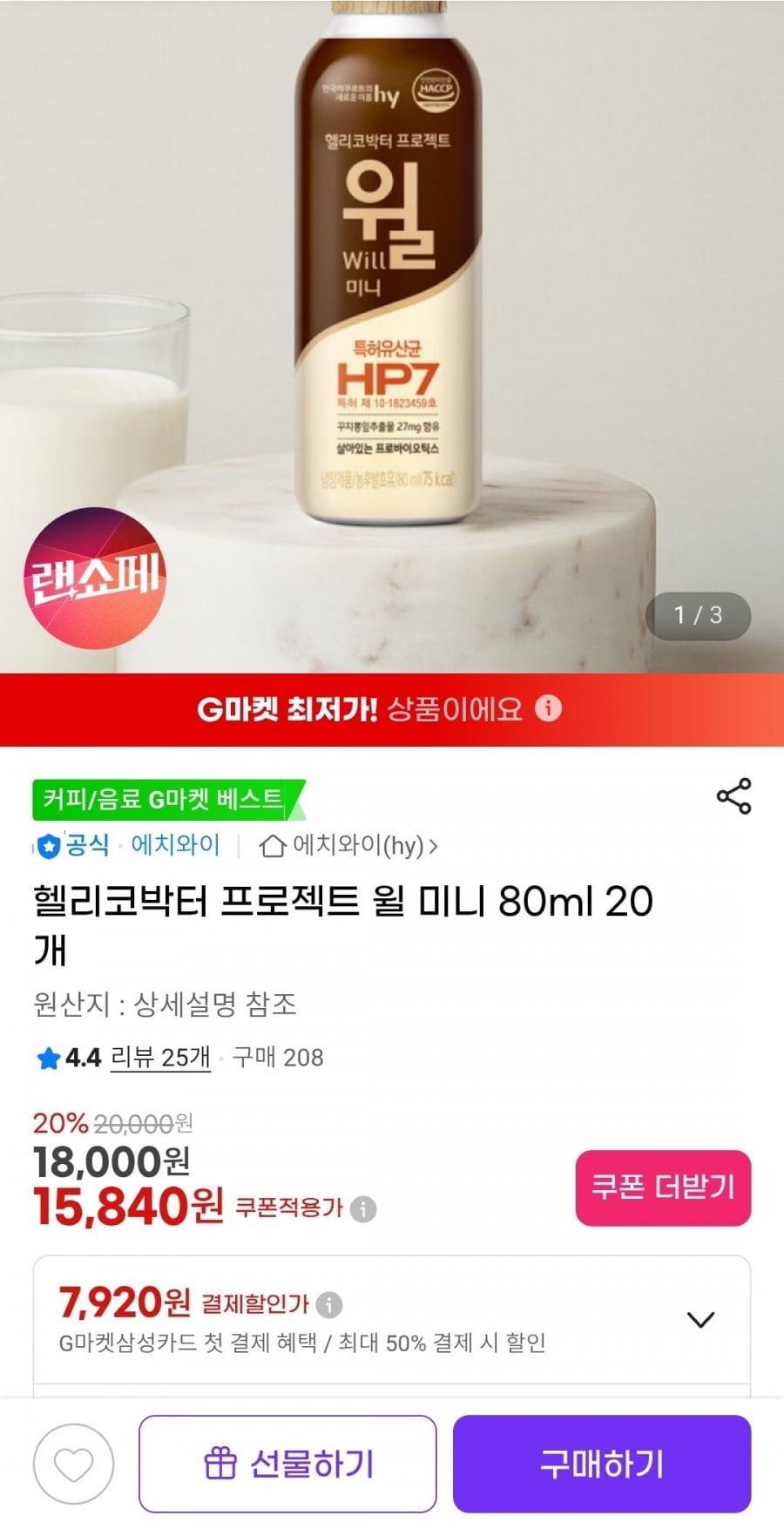Open info icon next to 쿠폰적용가

pos(363,1209)
